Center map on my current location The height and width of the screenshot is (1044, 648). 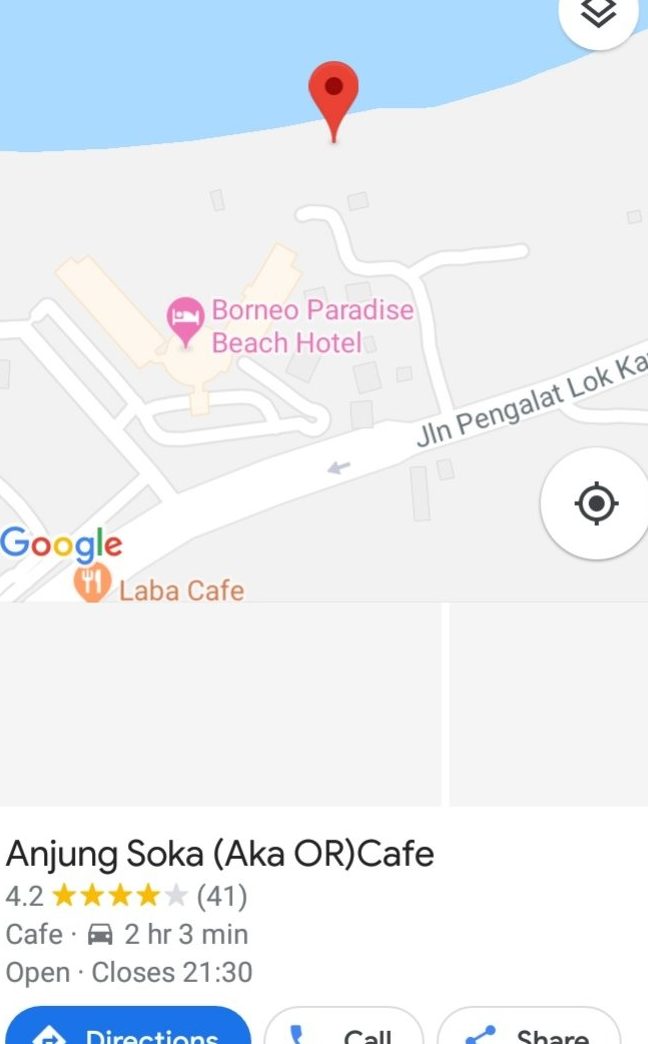point(595,503)
